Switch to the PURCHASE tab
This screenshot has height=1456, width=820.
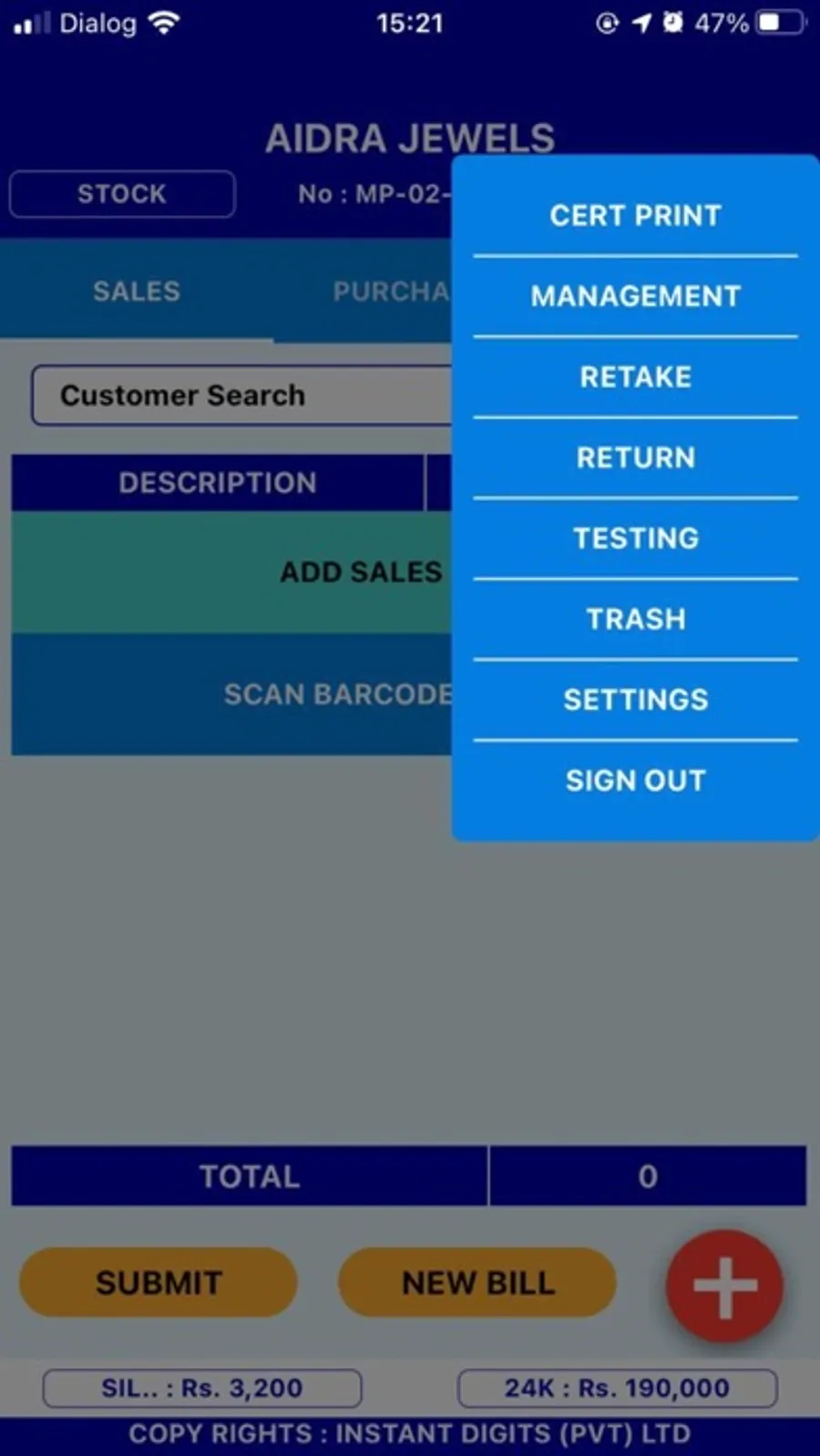coord(392,291)
